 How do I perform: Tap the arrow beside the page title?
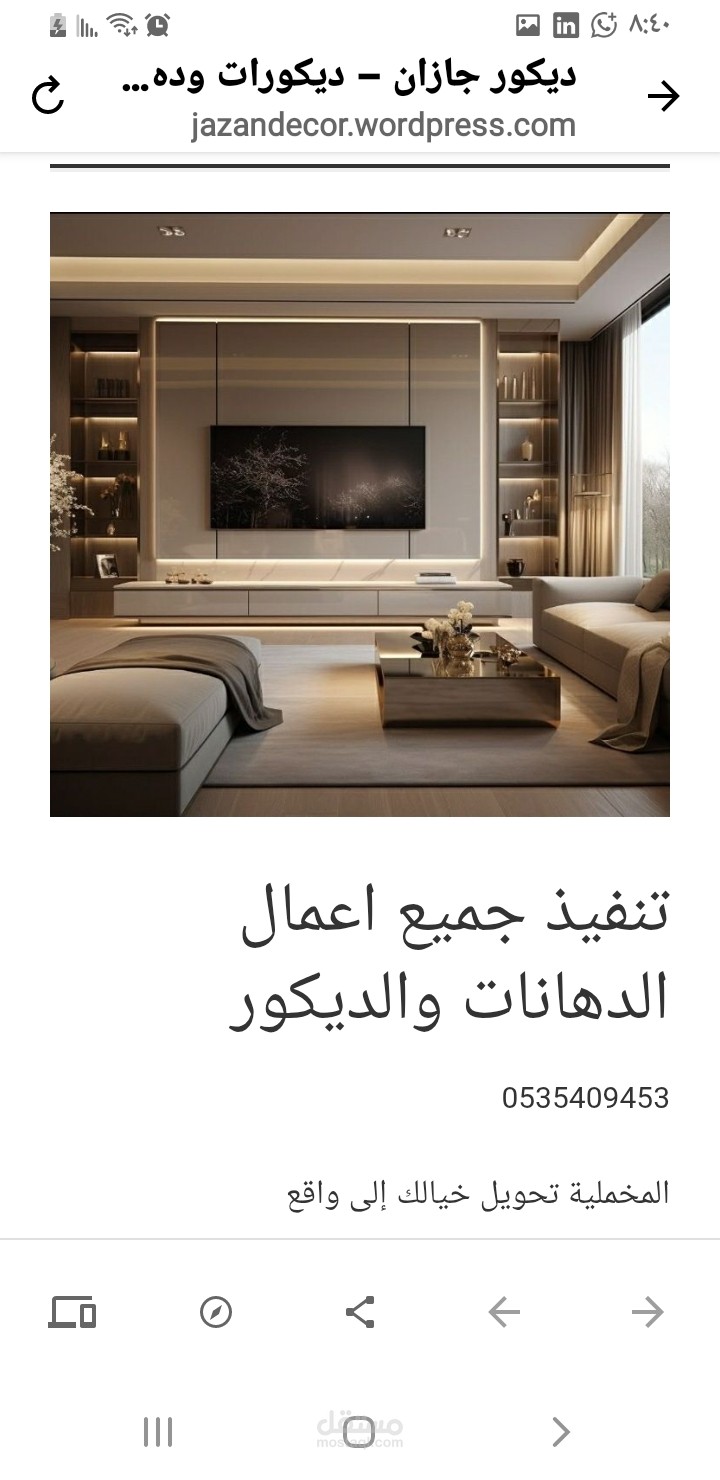coord(663,96)
